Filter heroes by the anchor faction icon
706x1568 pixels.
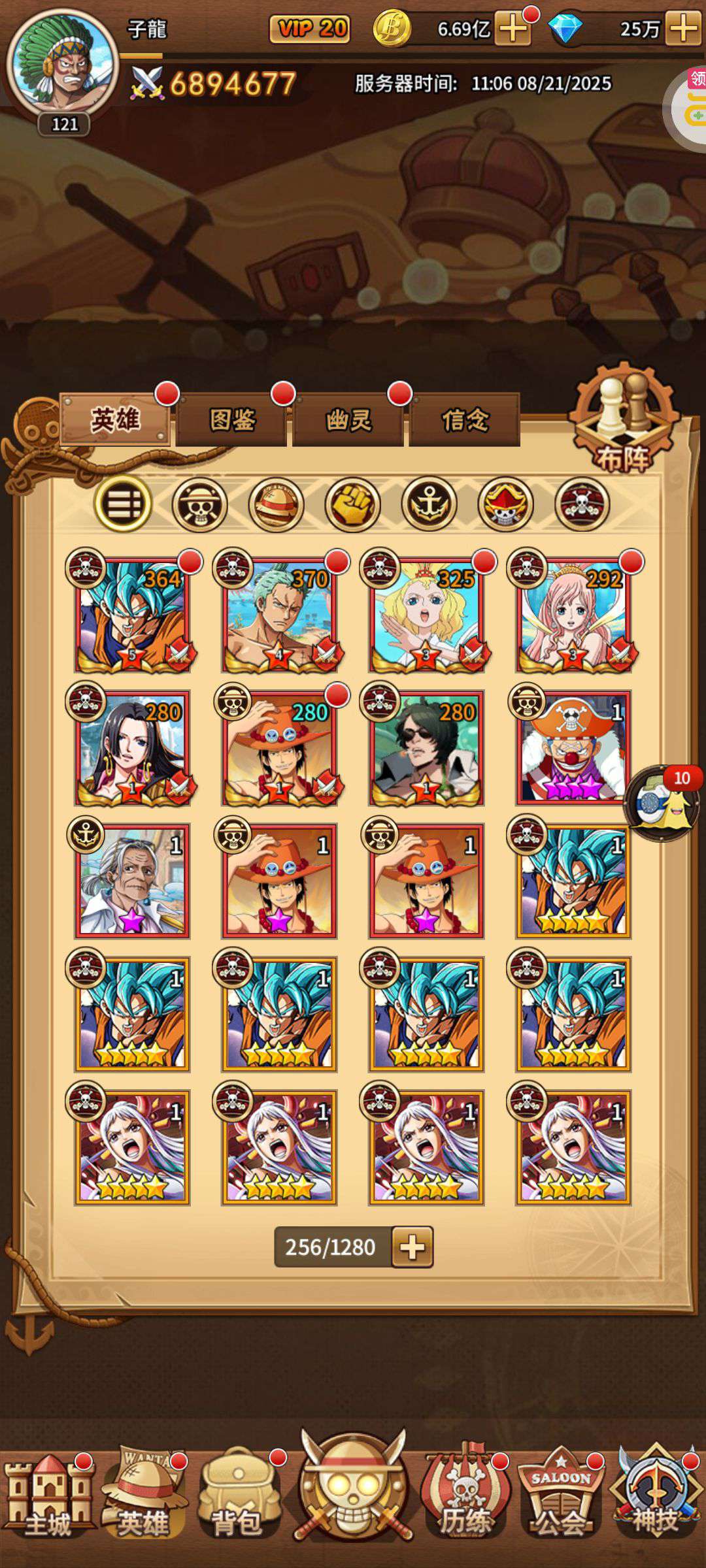tap(429, 504)
